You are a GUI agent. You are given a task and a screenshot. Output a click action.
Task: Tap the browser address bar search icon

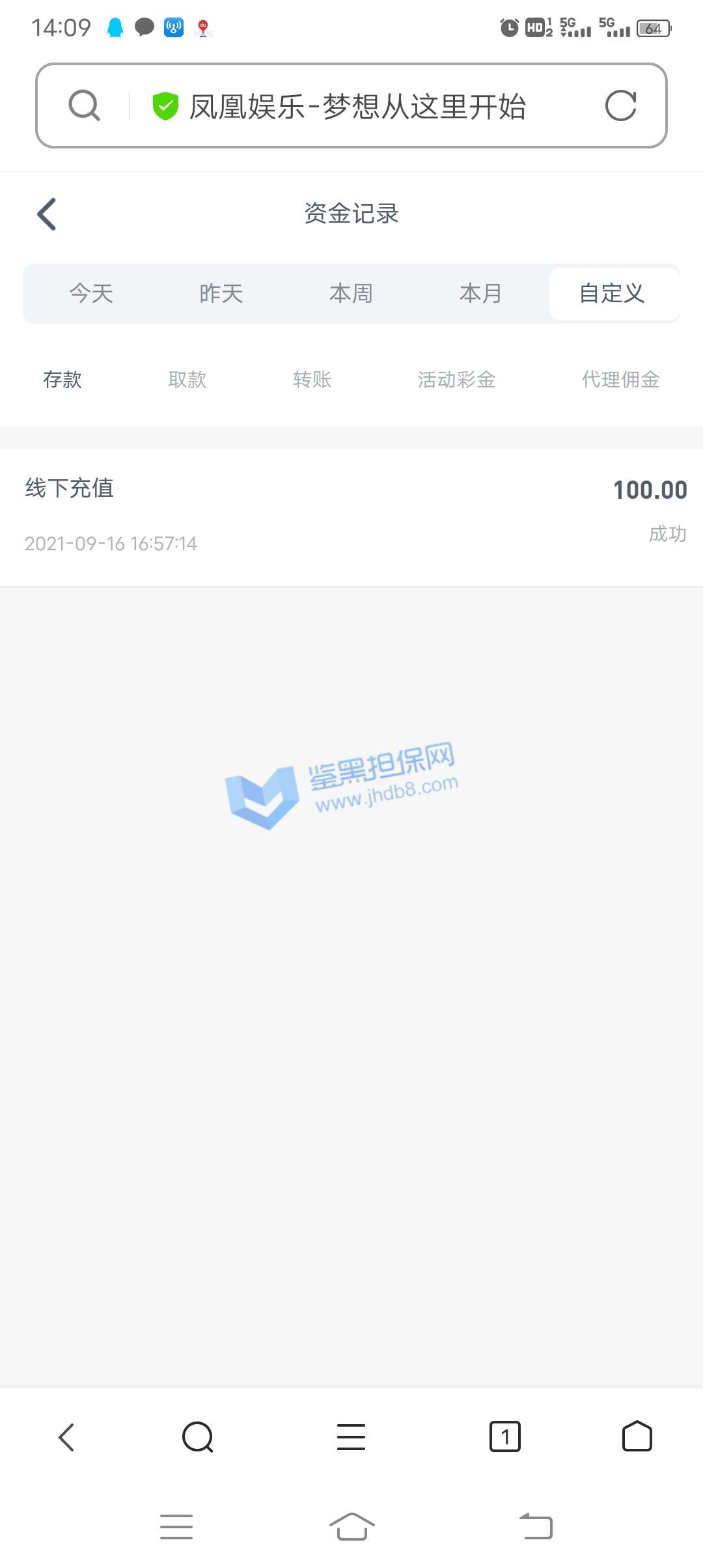85,105
